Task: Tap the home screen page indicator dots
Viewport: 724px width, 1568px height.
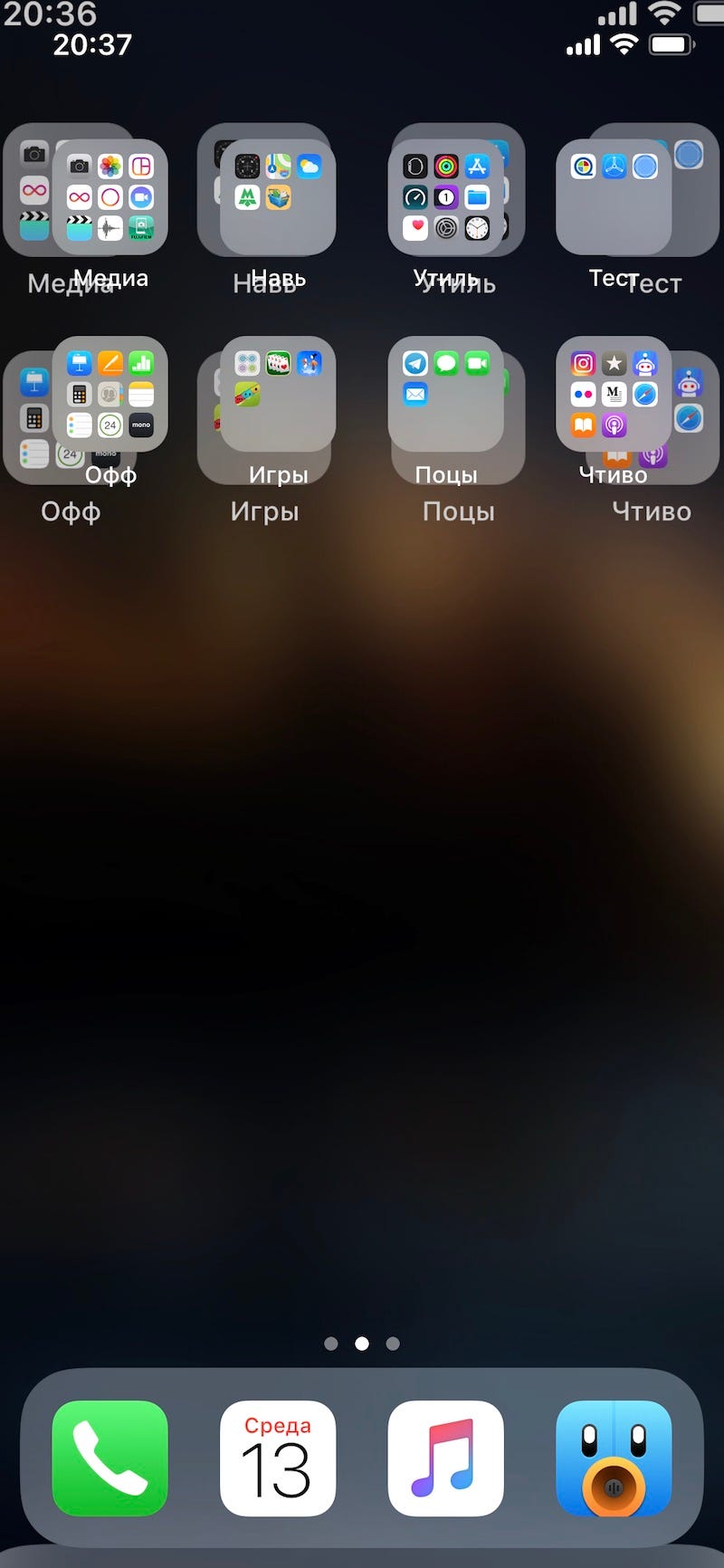Action: [x=362, y=1343]
